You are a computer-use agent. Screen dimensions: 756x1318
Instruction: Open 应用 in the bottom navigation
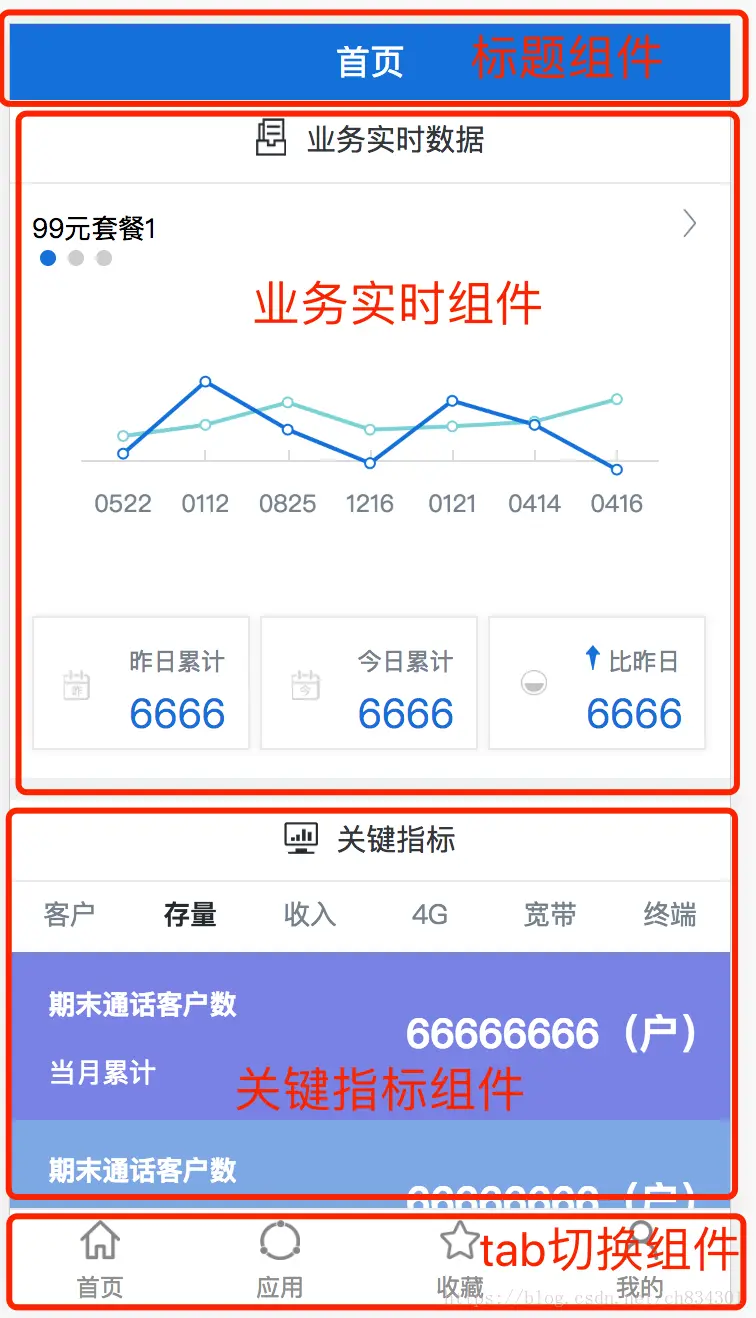(280, 1260)
